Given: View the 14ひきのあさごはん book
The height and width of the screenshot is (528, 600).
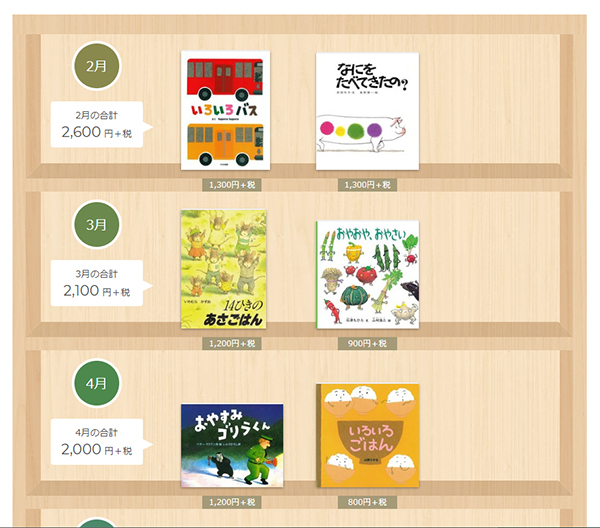Looking at the screenshot, I should tap(225, 268).
